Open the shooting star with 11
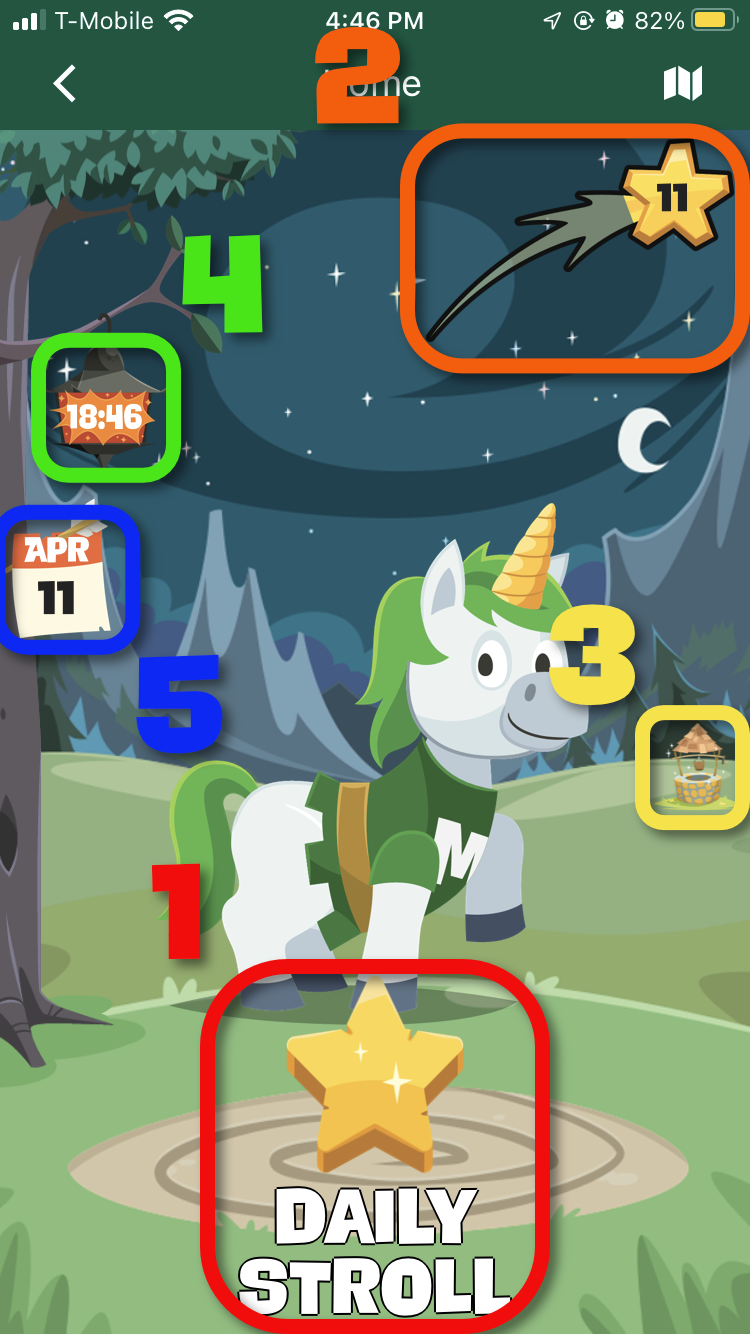 click(575, 250)
